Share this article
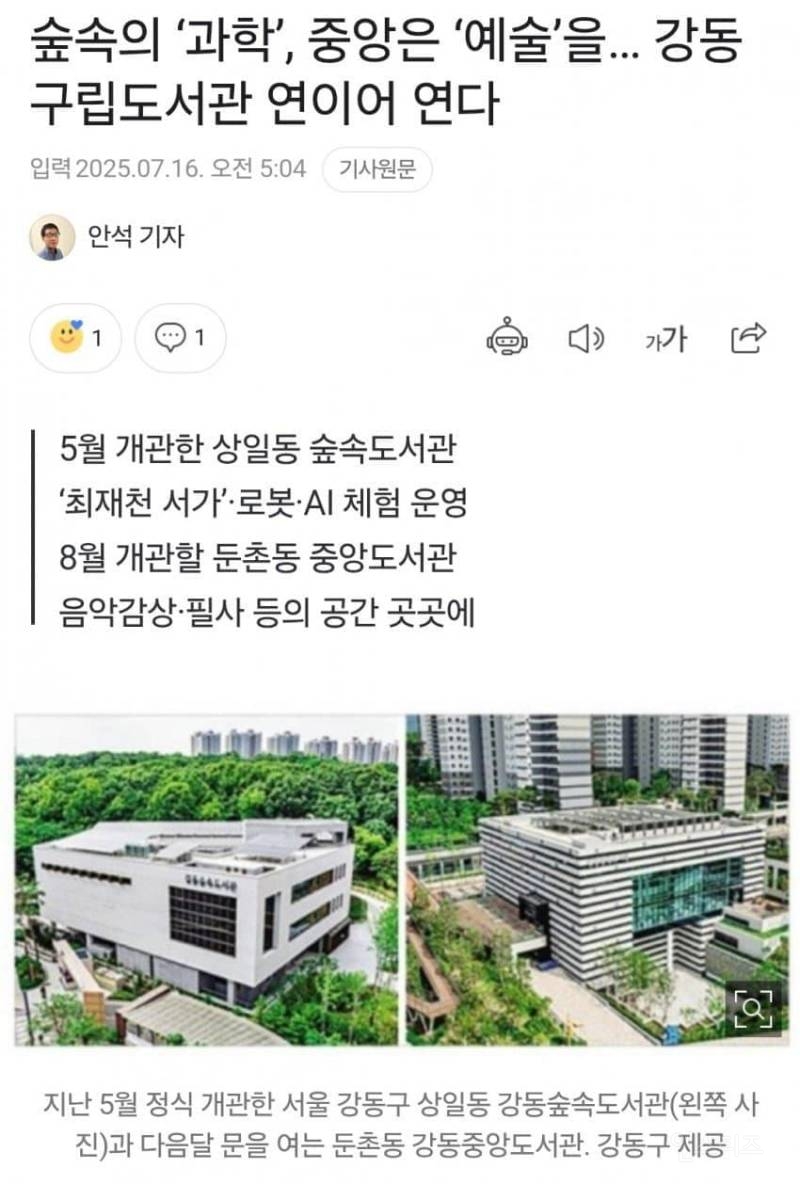Viewport: 800px width, 1184px height. pyautogui.click(x=747, y=339)
